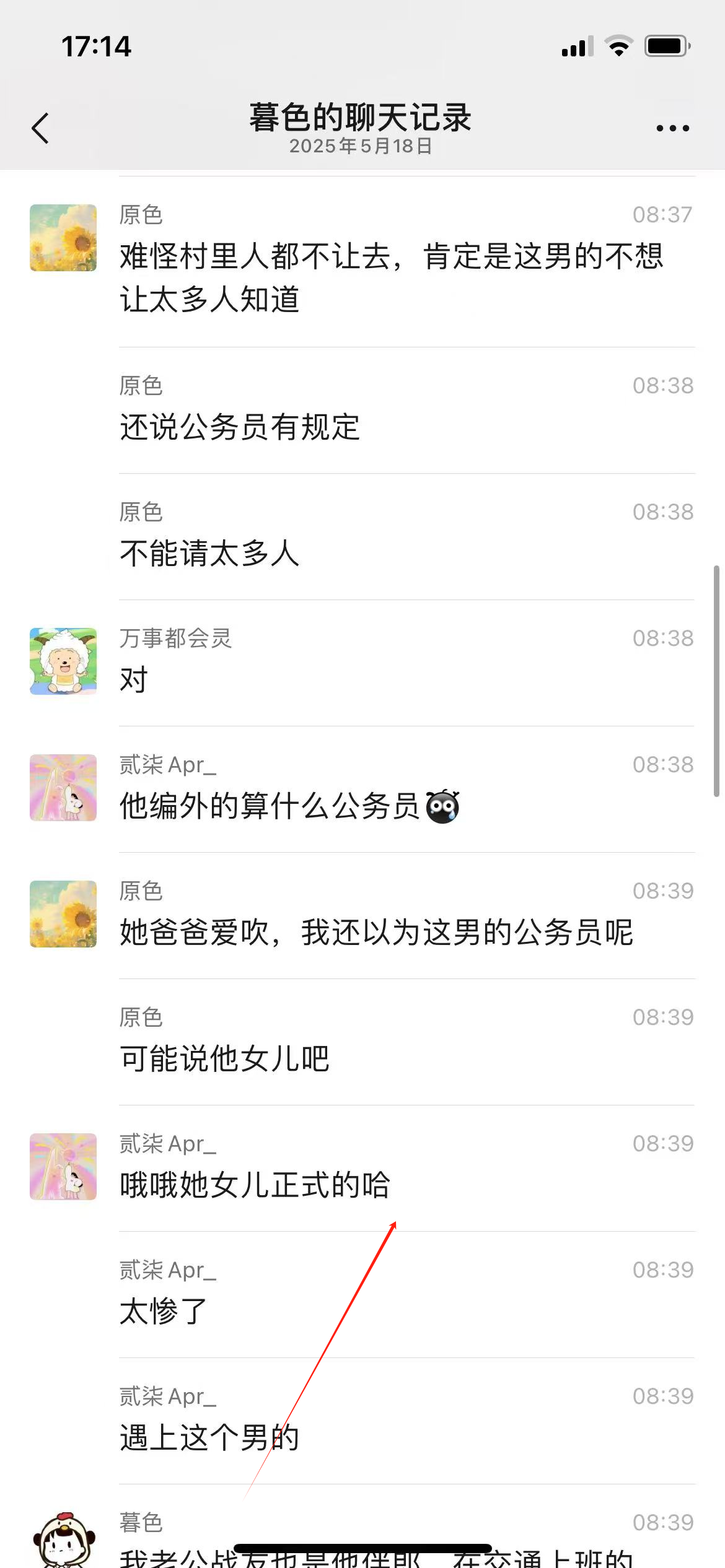Screen dimensions: 725x1568
Task: Open the three-dot more options menu
Action: [672, 128]
